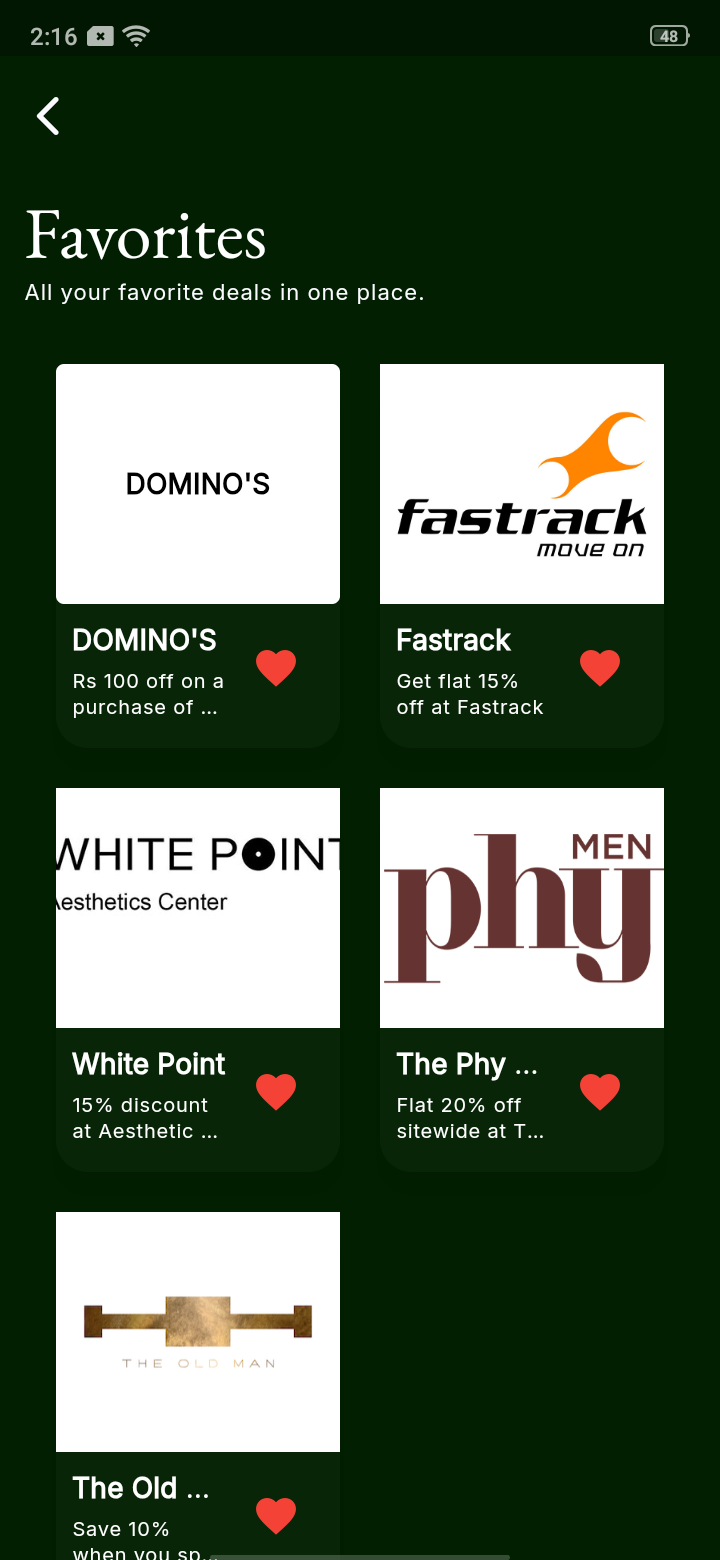720x1560 pixels.
Task: Open the Fastrack deal card
Action: click(522, 484)
